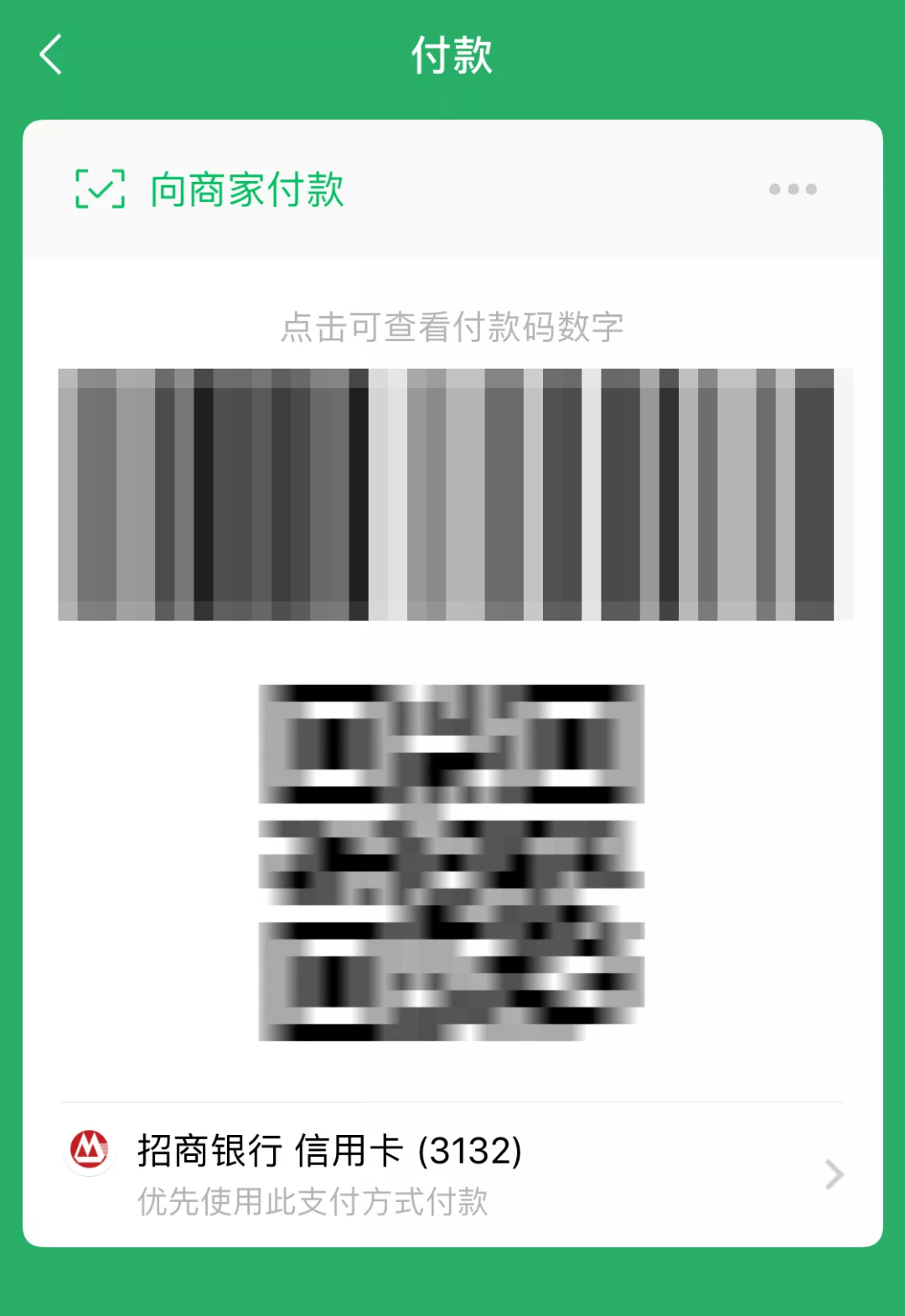Image resolution: width=905 pixels, height=1316 pixels.
Task: Go back from the 付款 screen
Action: (x=52, y=55)
